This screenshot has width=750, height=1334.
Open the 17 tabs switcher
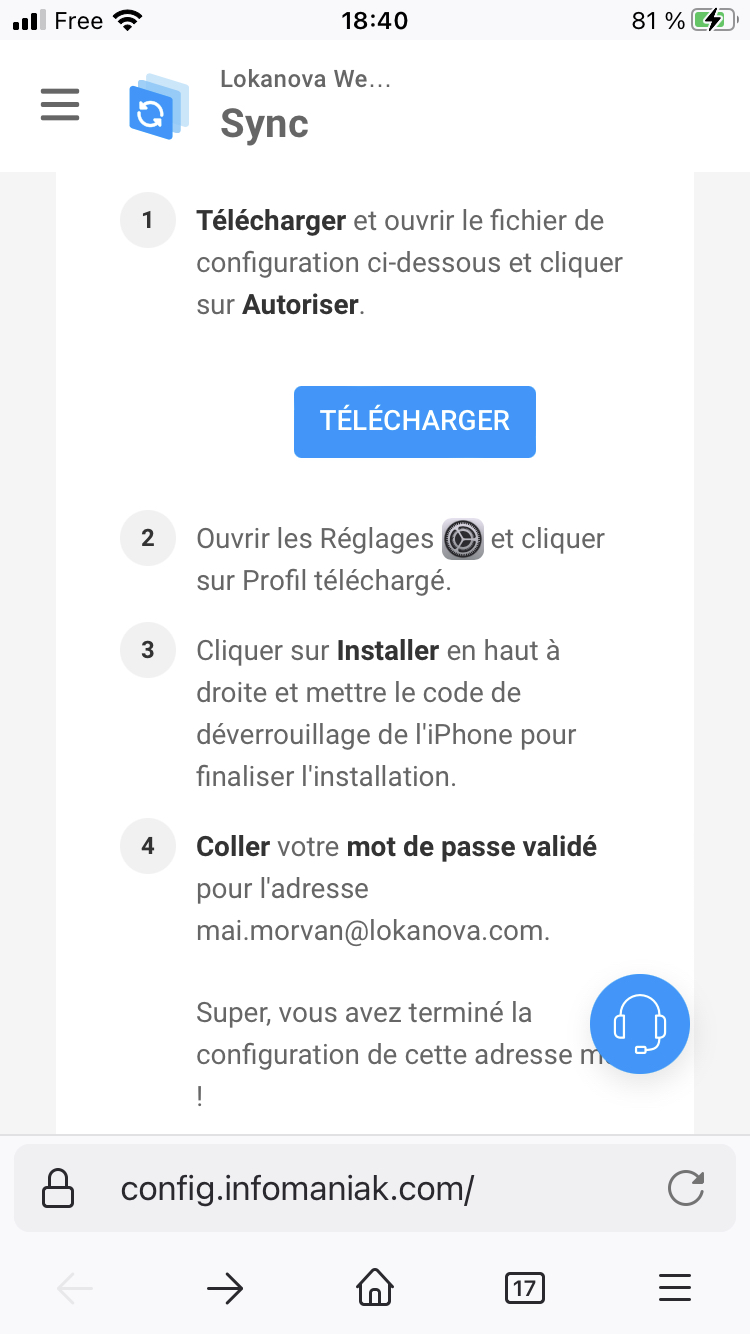pyautogui.click(x=524, y=1289)
